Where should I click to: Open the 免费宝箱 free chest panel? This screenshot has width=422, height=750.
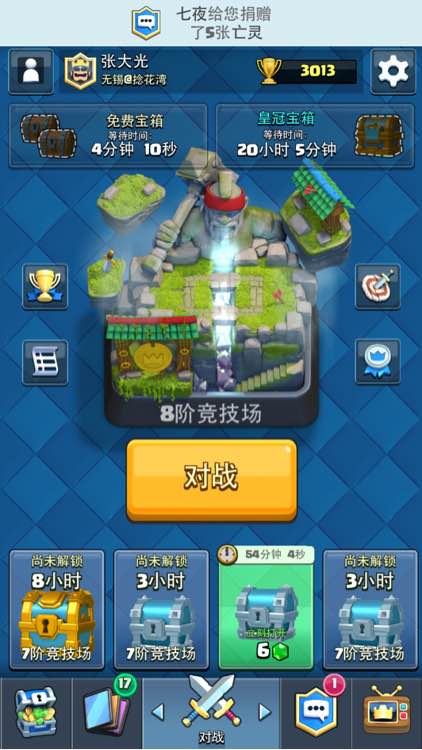coord(108,136)
